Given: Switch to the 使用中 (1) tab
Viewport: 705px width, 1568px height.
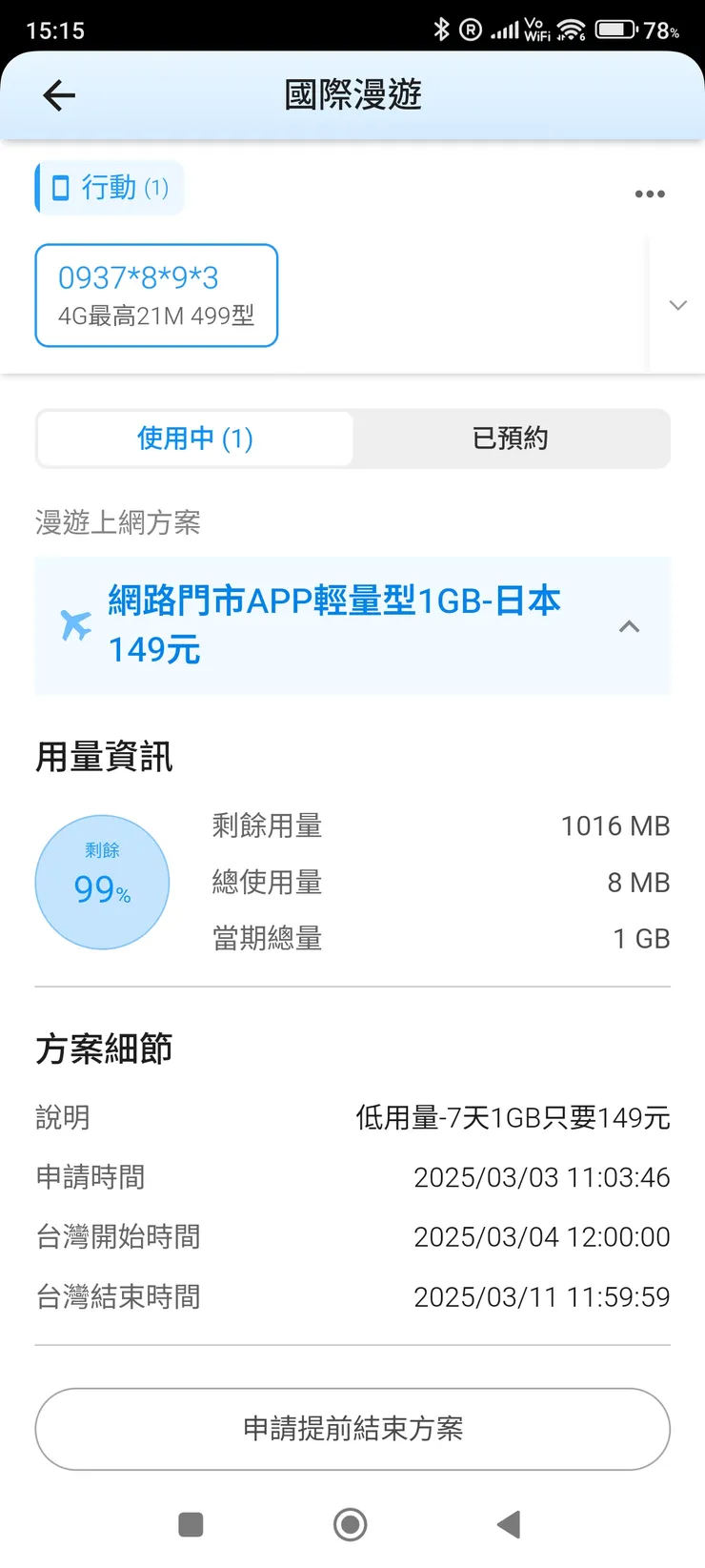Looking at the screenshot, I should pyautogui.click(x=195, y=438).
